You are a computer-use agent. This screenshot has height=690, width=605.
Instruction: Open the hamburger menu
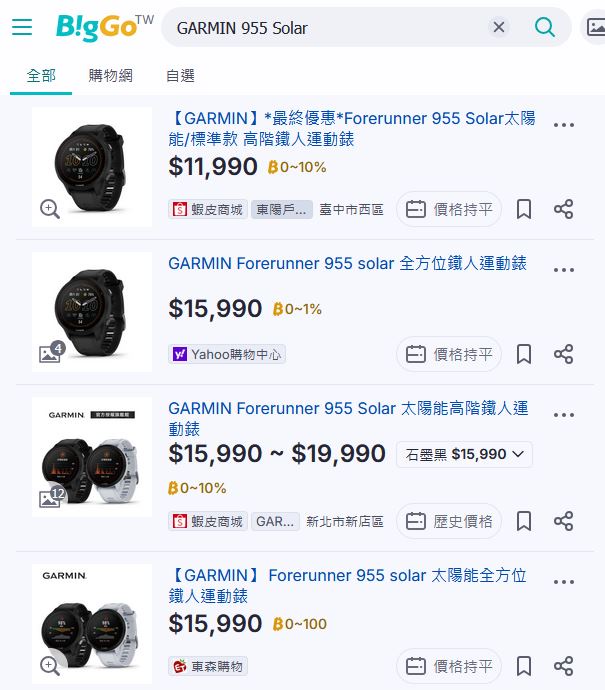22,28
